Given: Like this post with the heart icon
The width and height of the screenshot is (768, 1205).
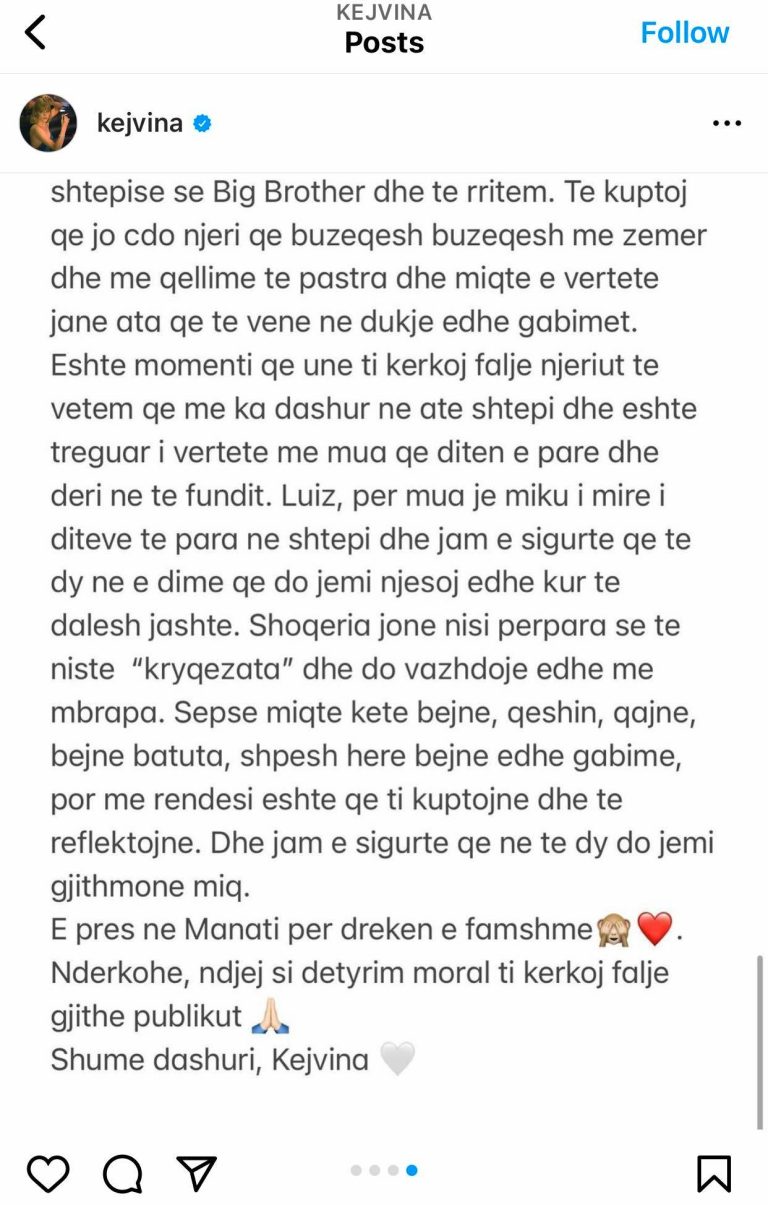Looking at the screenshot, I should pos(47,1172).
